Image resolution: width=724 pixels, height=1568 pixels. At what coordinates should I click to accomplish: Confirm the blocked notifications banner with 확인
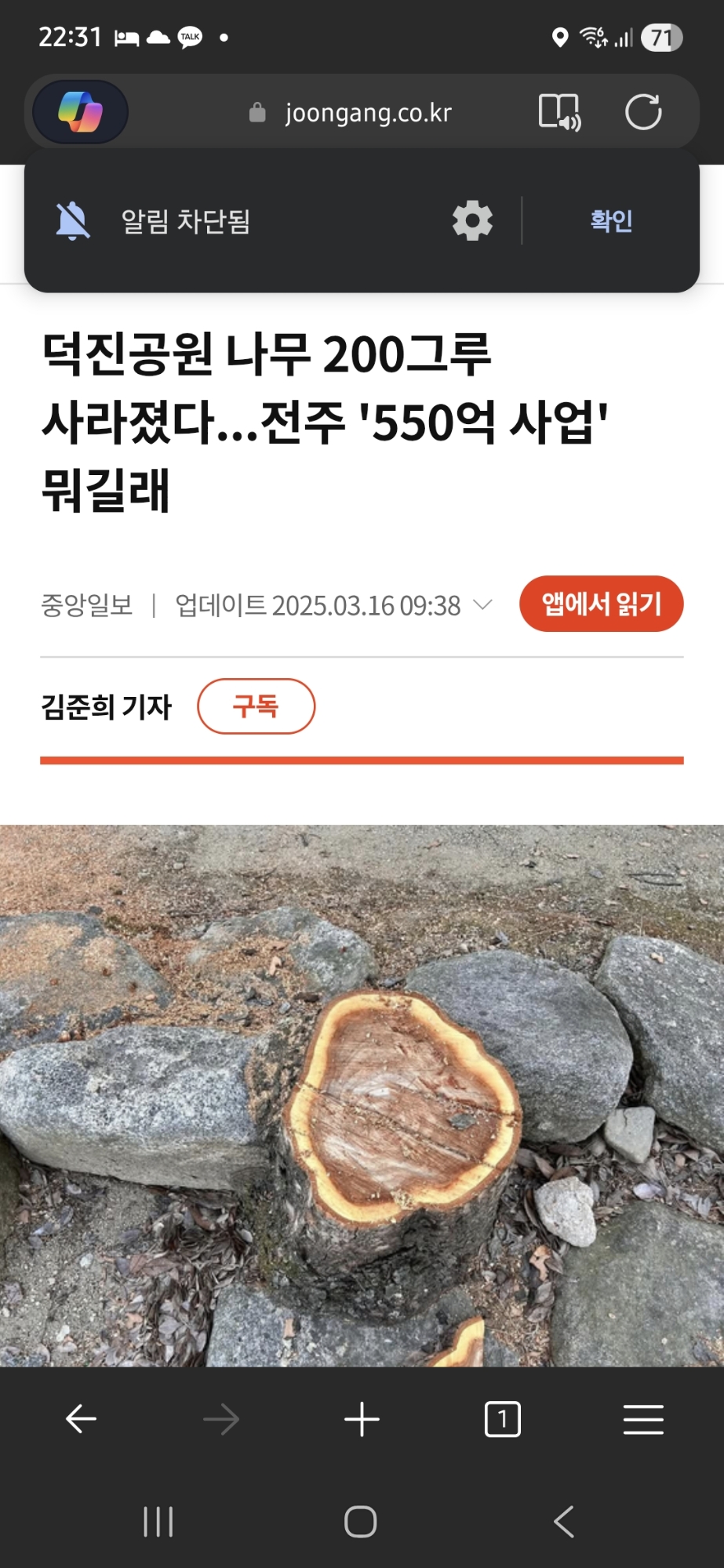pos(611,220)
